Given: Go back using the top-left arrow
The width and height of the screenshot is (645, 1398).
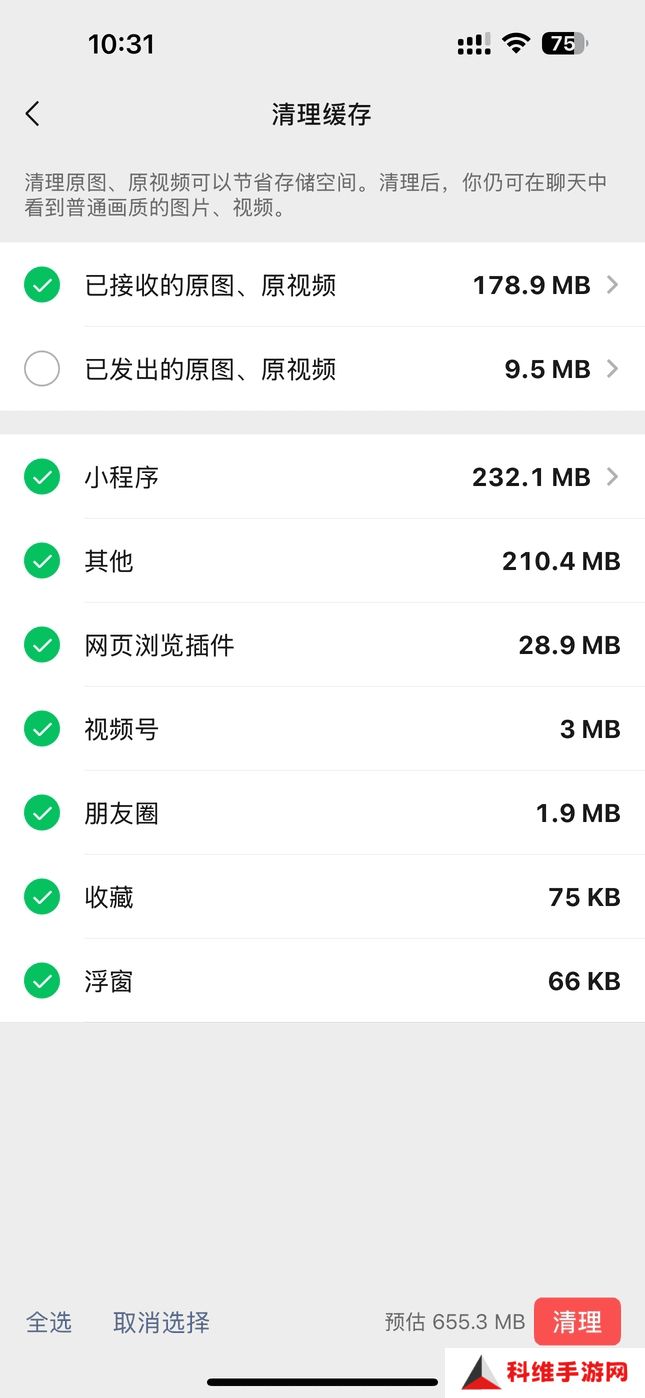Looking at the screenshot, I should tap(33, 114).
